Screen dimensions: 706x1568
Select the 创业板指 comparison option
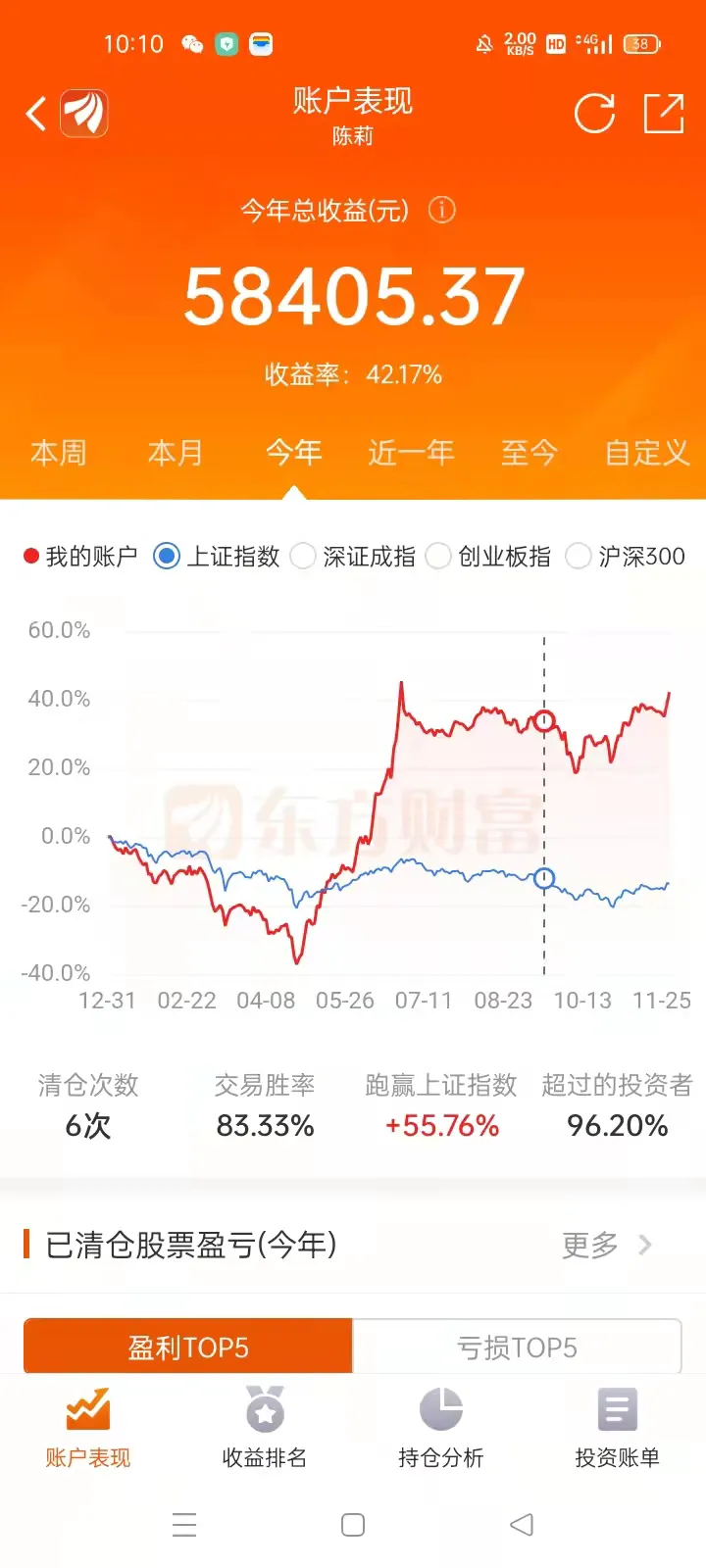click(x=488, y=557)
